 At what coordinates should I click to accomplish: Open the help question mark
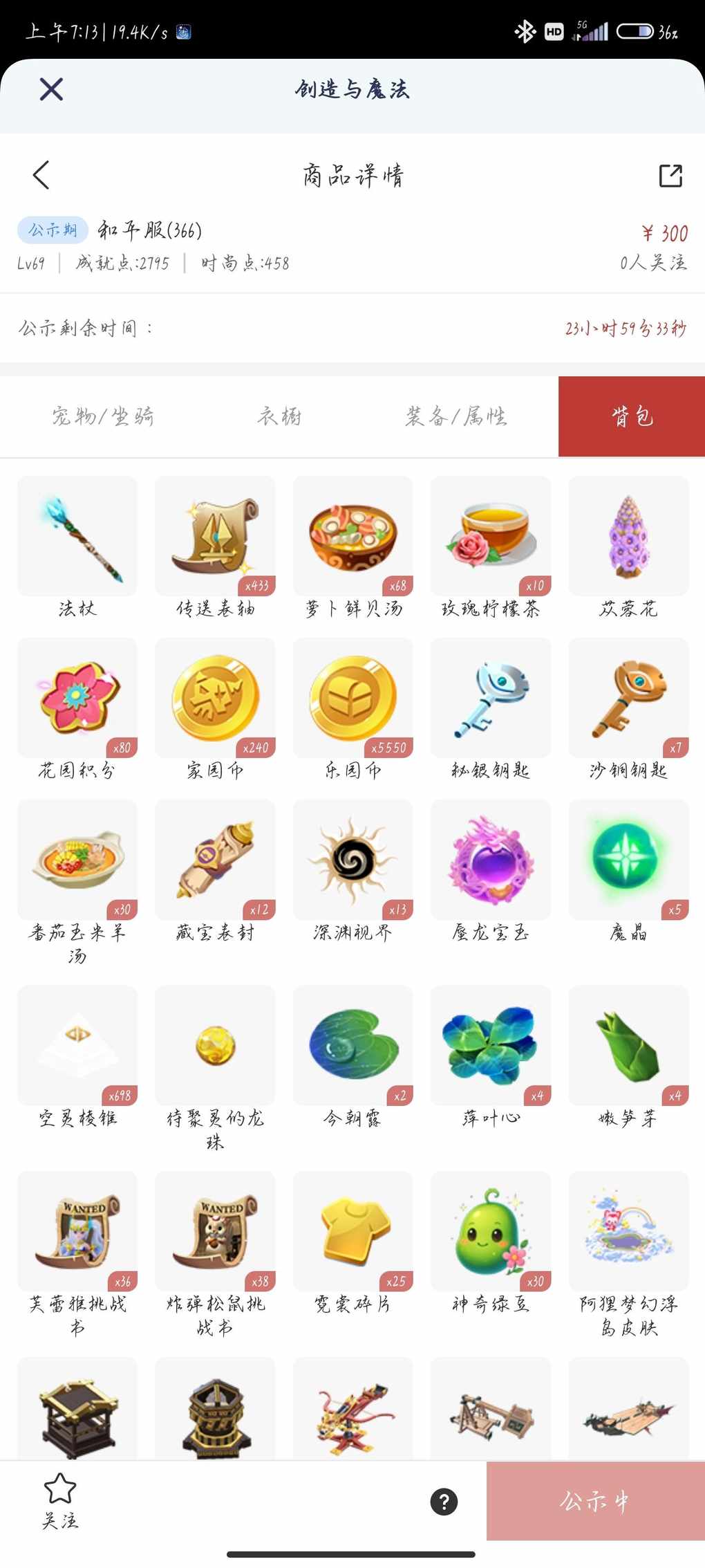pos(444,1502)
